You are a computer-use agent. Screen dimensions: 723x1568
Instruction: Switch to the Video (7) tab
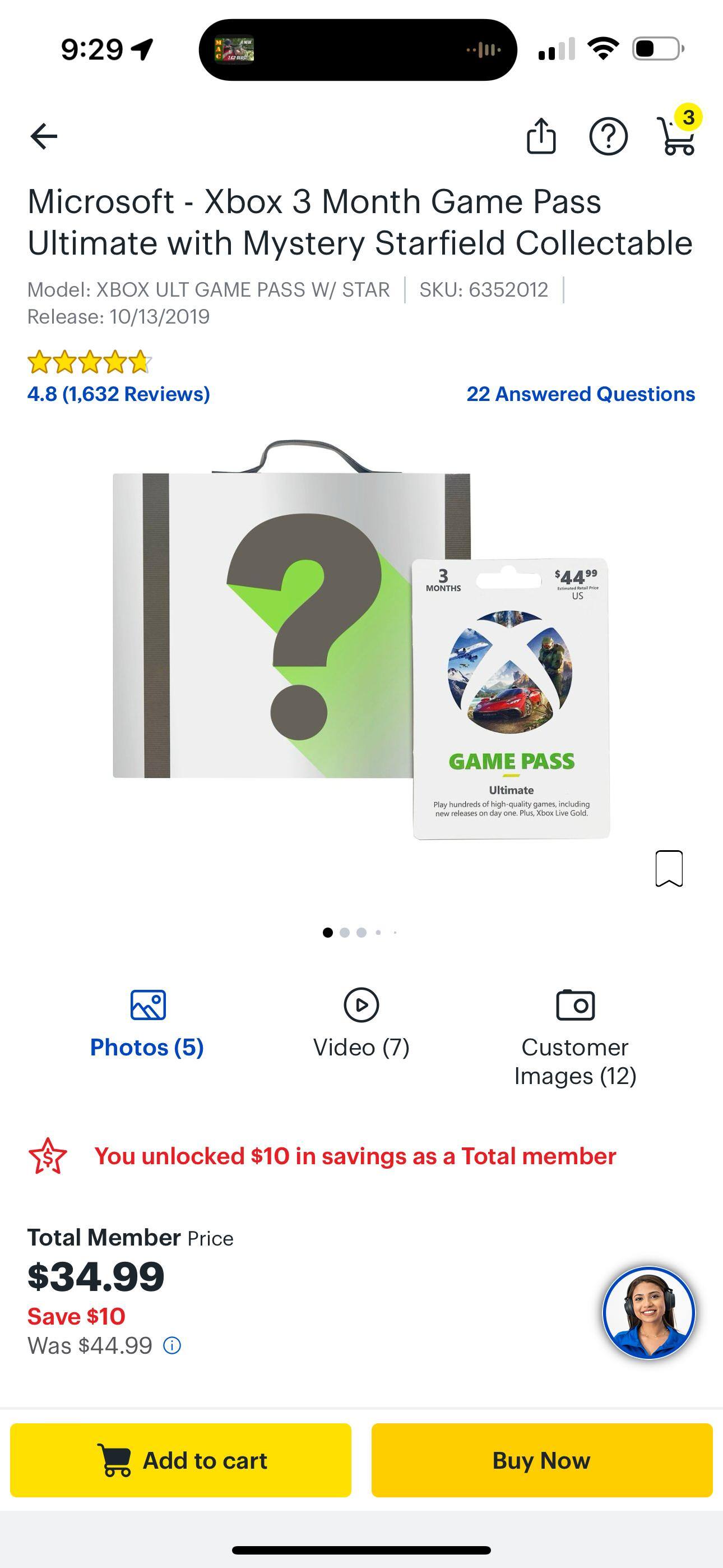tap(361, 1047)
